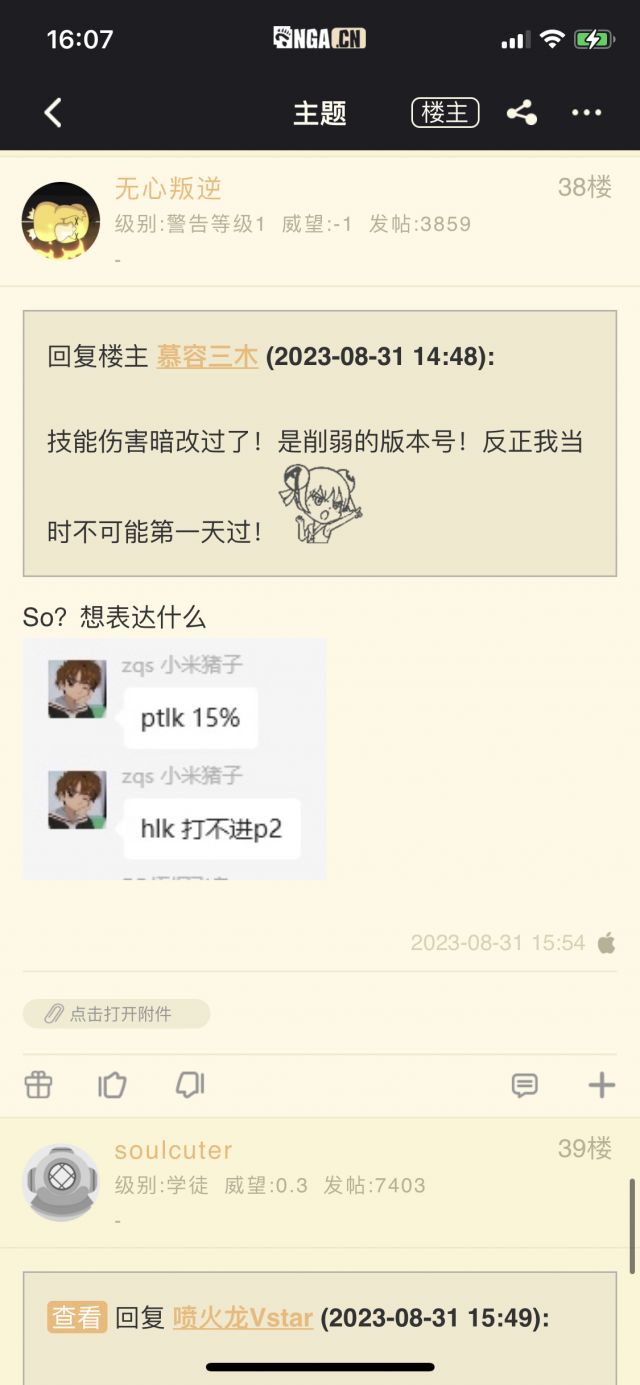Tap the 楼主 filter button
This screenshot has height=1385, width=640.
(x=445, y=113)
